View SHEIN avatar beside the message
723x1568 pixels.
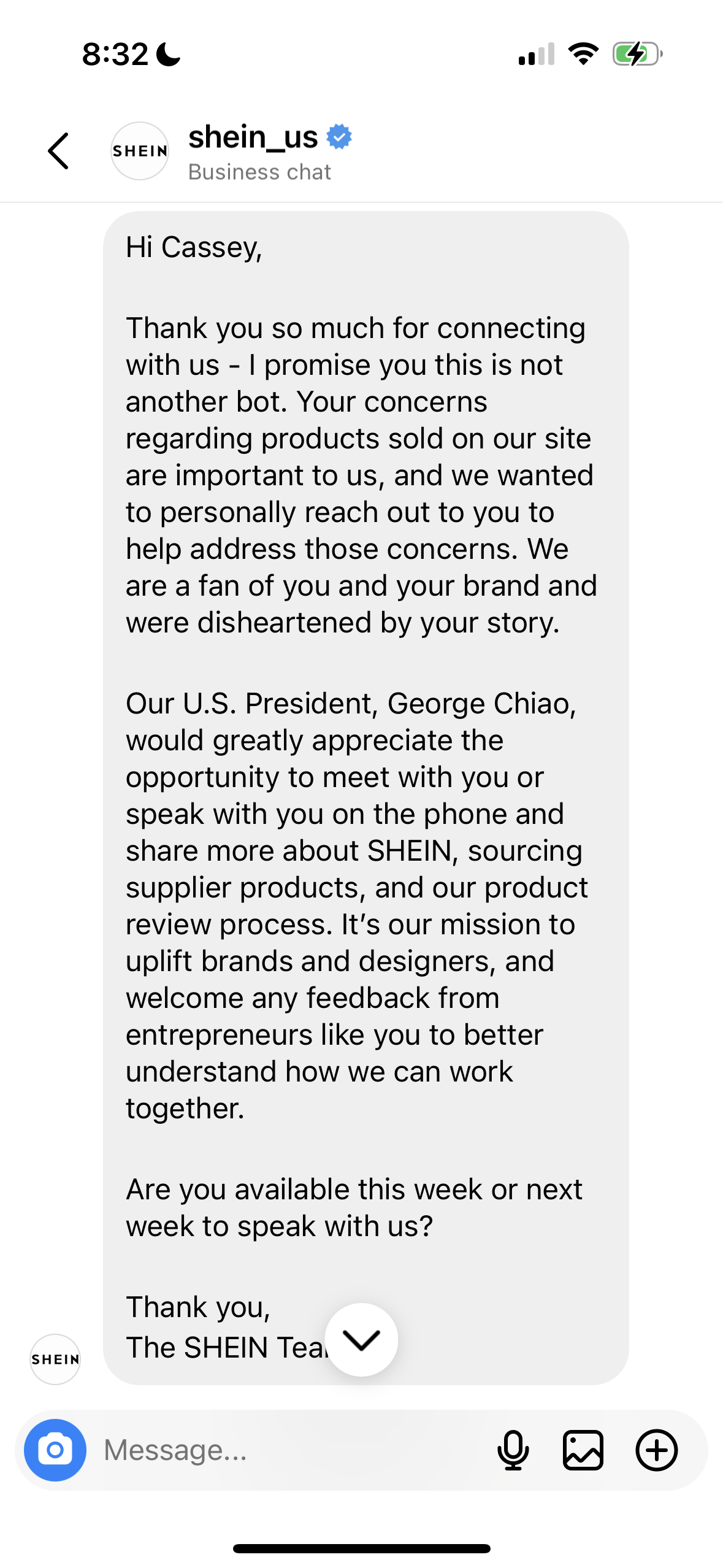[x=55, y=1359]
